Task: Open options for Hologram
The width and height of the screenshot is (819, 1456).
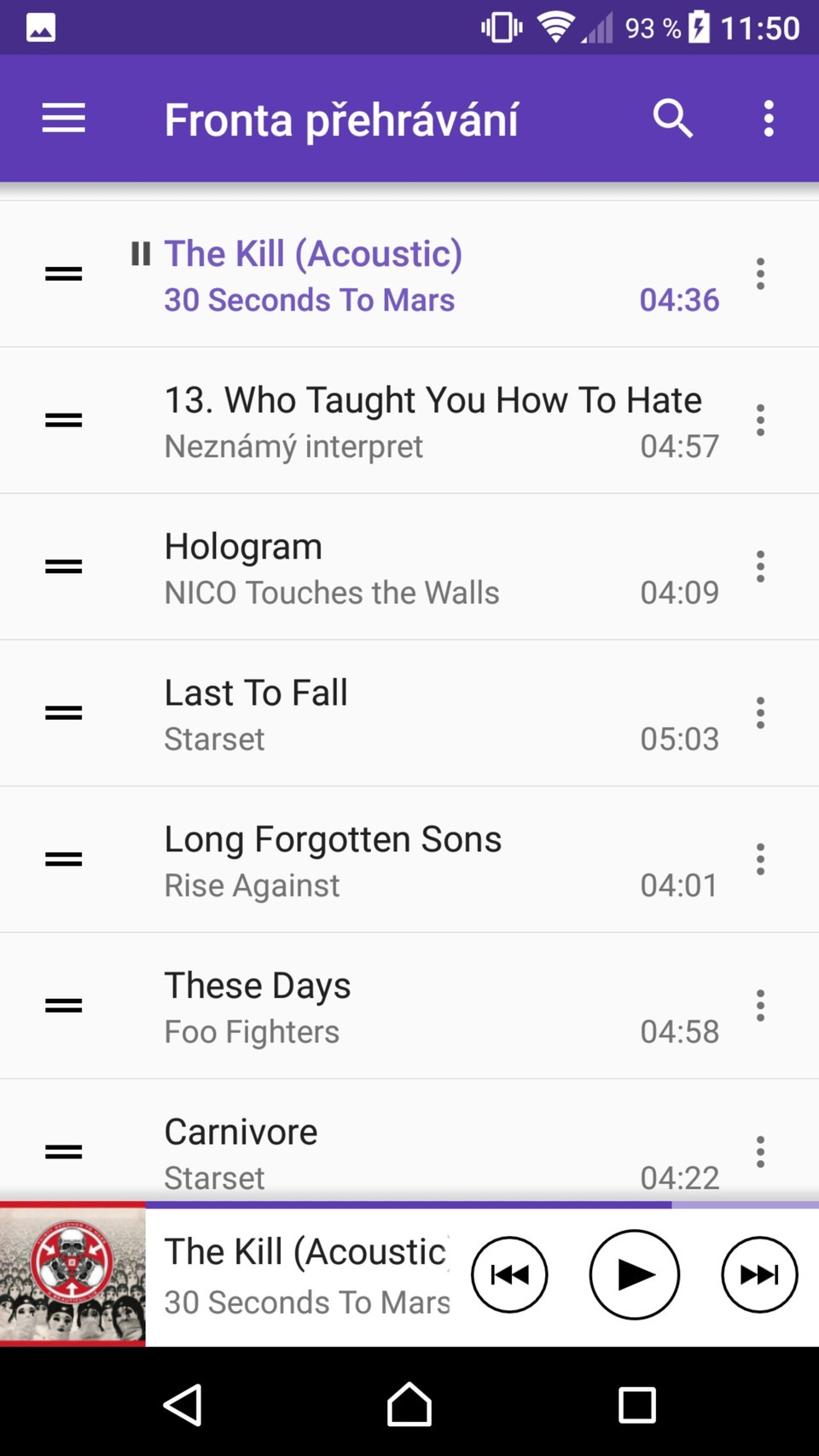Action: tap(760, 567)
